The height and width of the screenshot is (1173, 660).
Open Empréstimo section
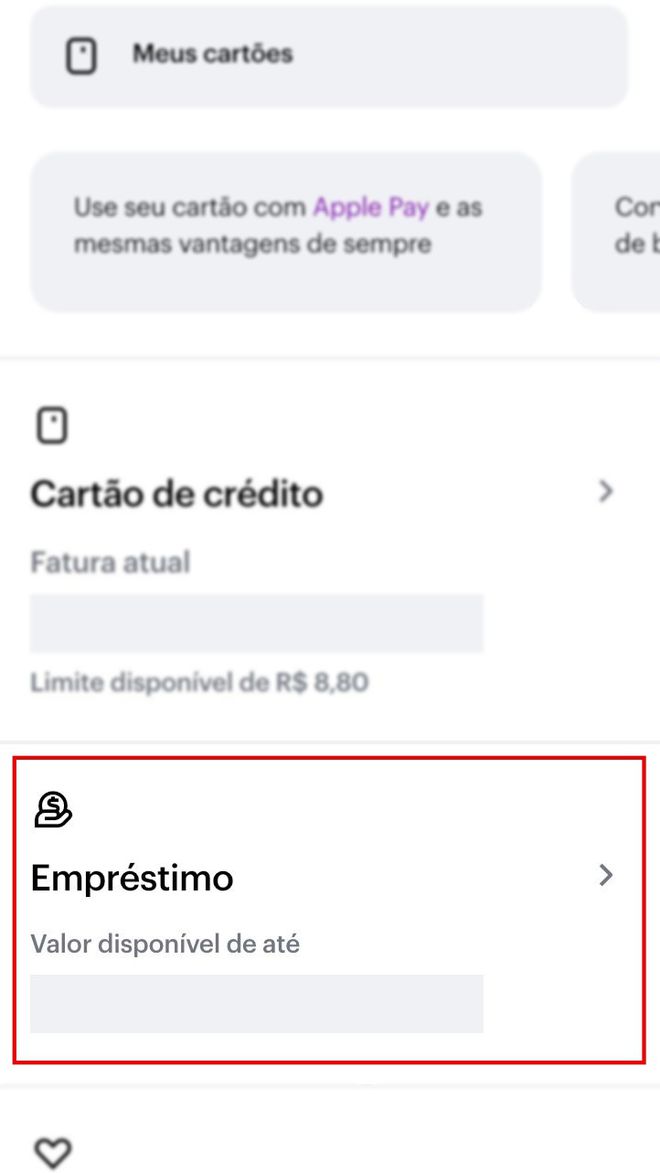[329, 909]
